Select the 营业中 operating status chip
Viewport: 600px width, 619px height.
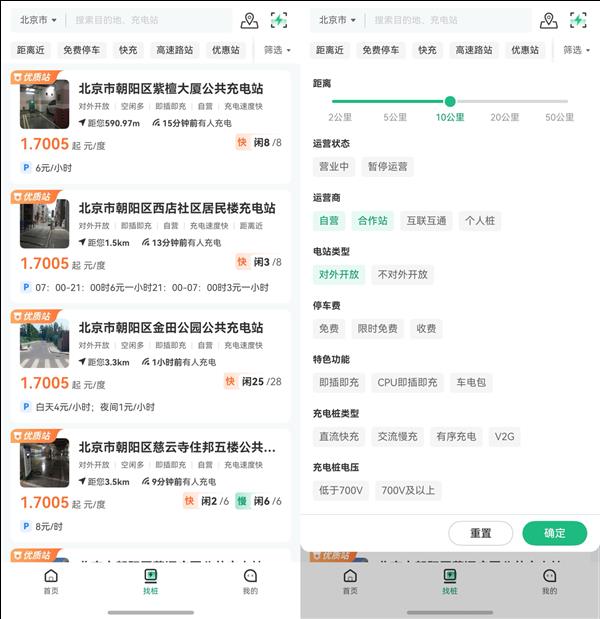pyautogui.click(x=333, y=167)
